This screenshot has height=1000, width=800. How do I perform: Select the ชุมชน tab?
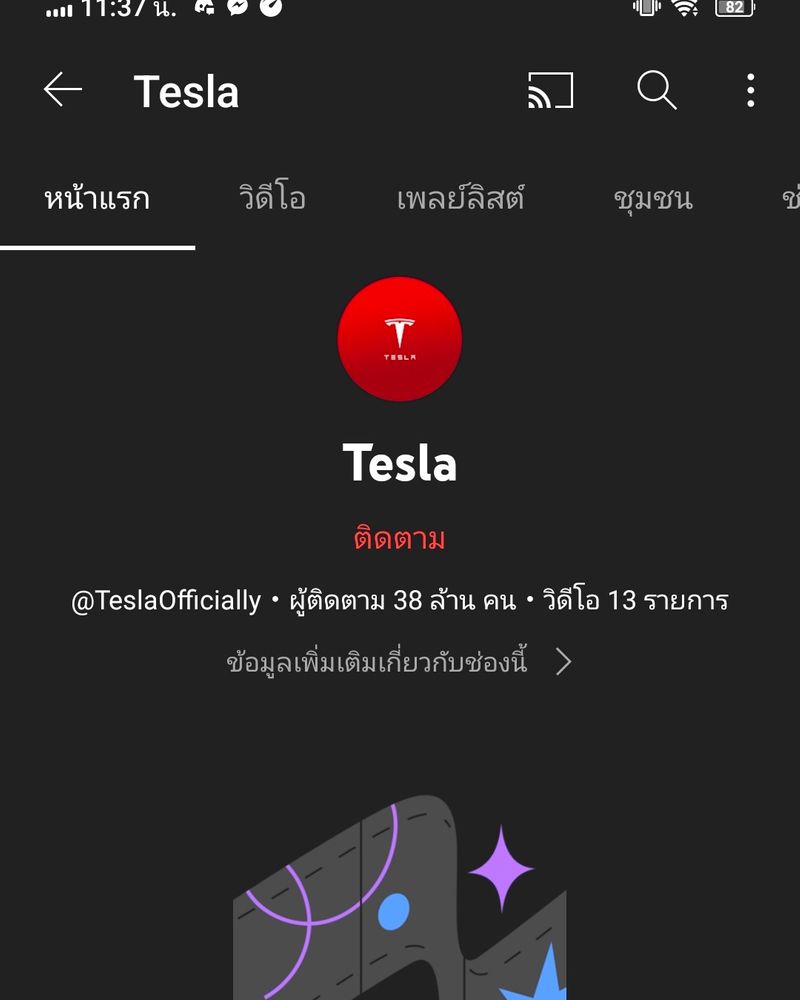[x=653, y=199]
